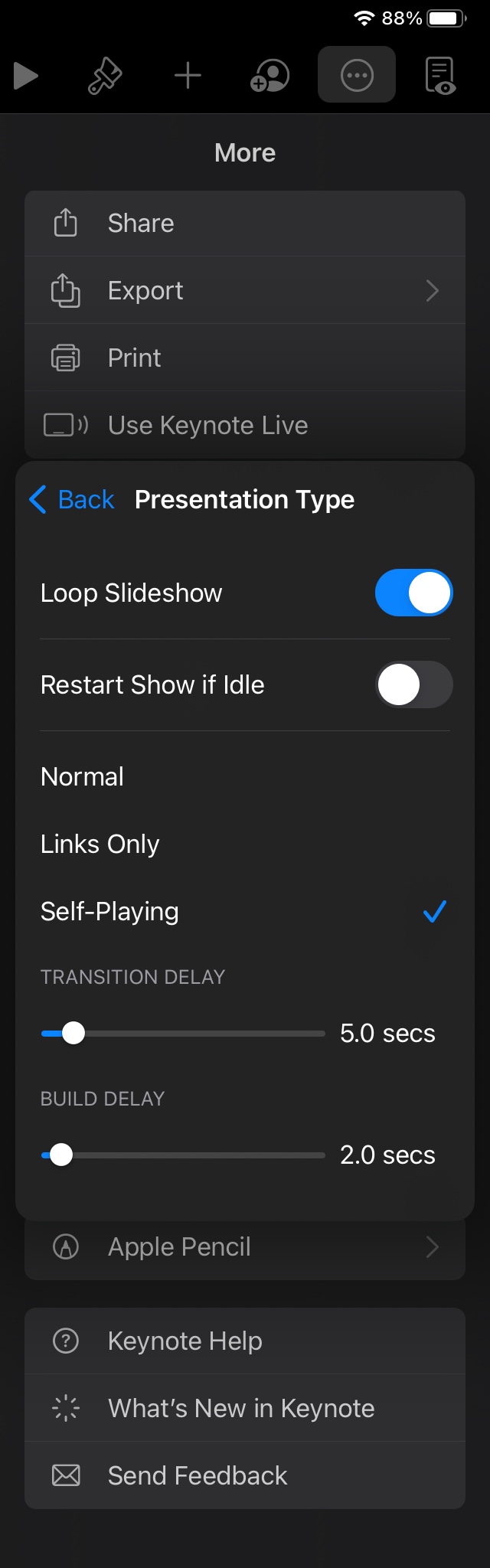Open the format paintbrush tool
490x1568 pixels.
[105, 76]
